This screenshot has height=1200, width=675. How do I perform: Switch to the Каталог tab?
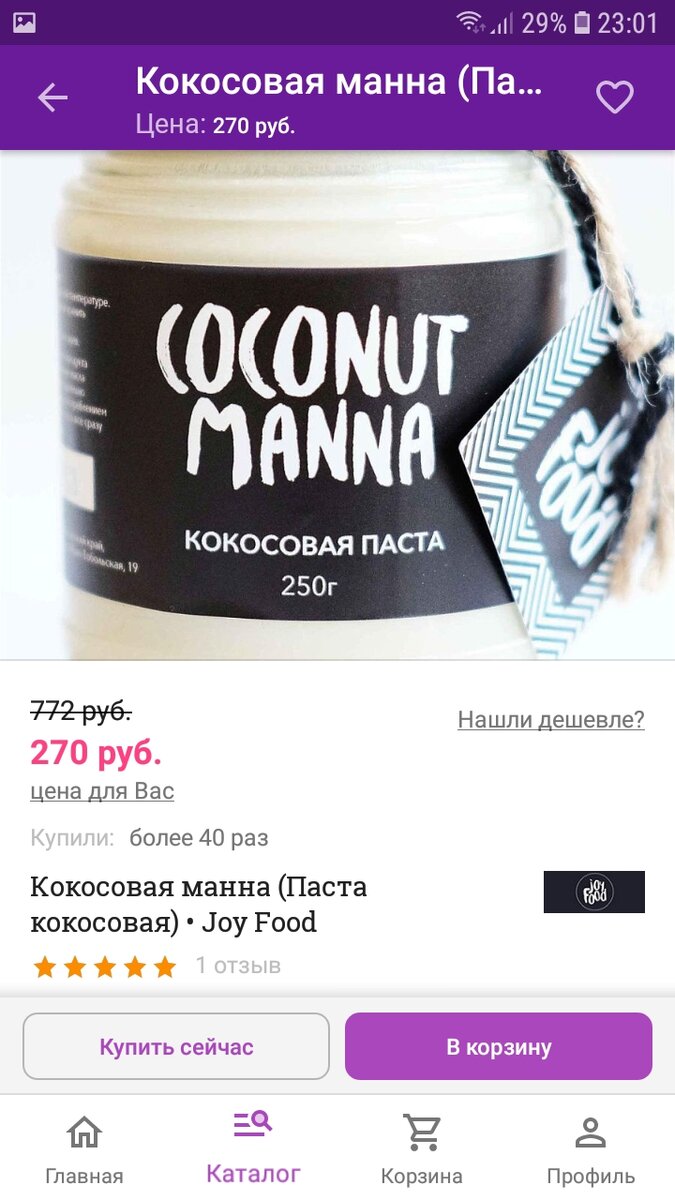253,1148
